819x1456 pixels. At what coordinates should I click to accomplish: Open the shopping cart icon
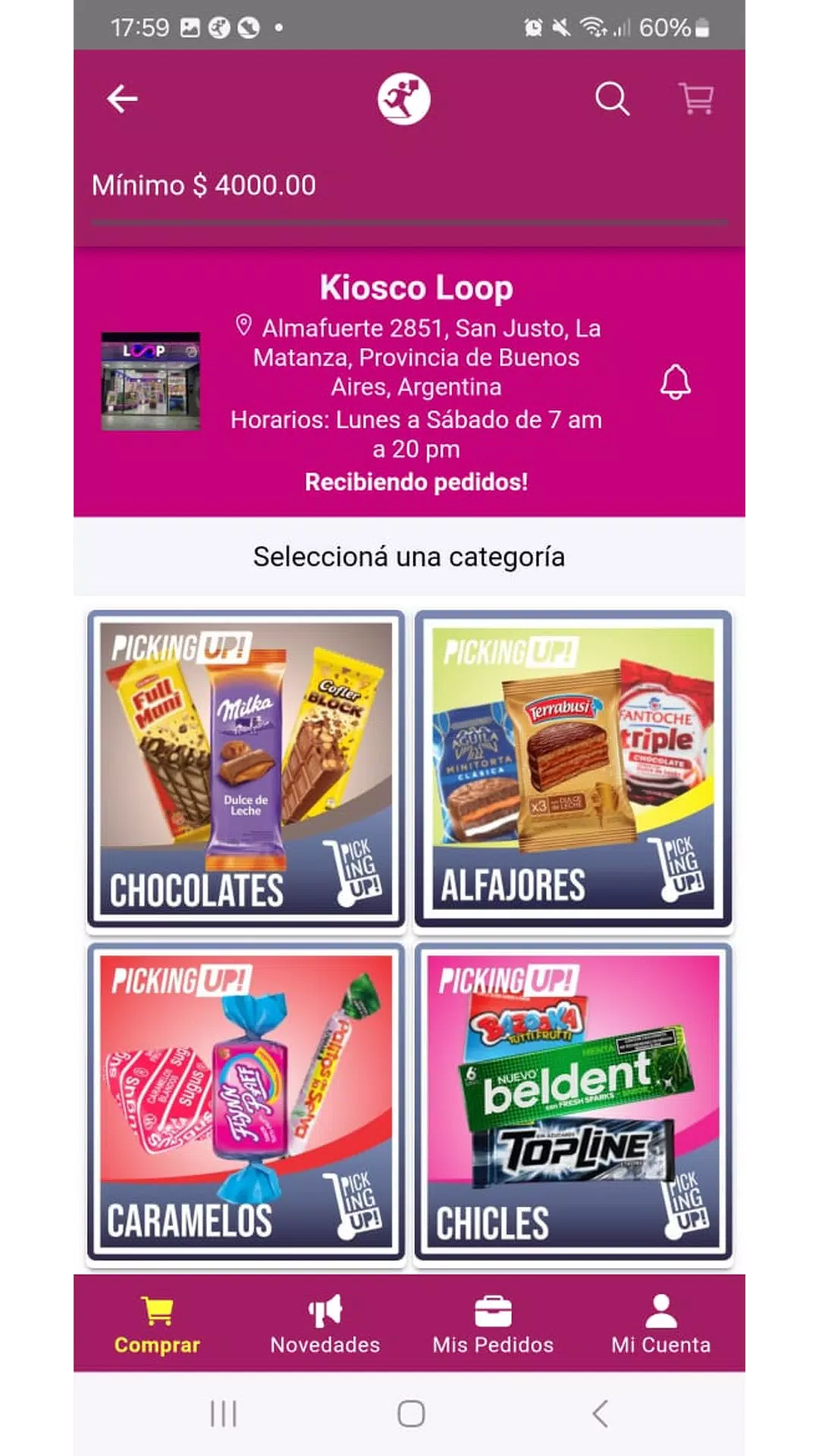click(x=696, y=99)
